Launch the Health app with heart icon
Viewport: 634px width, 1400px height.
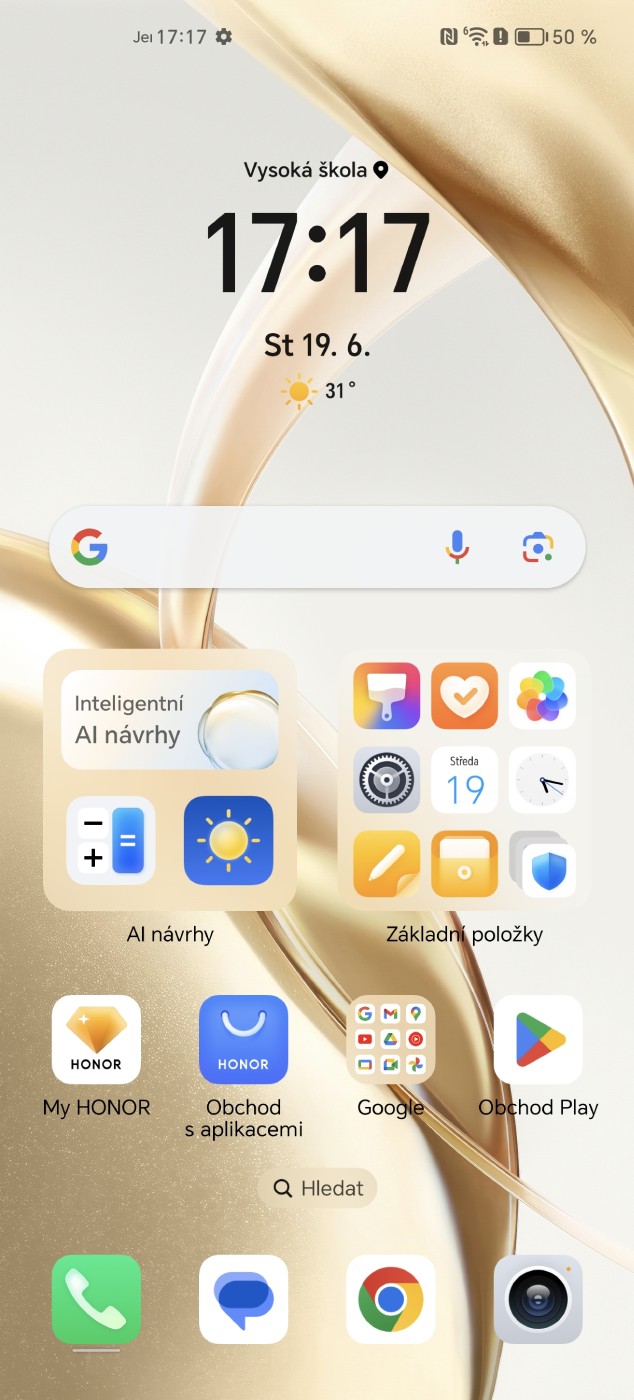pos(464,695)
